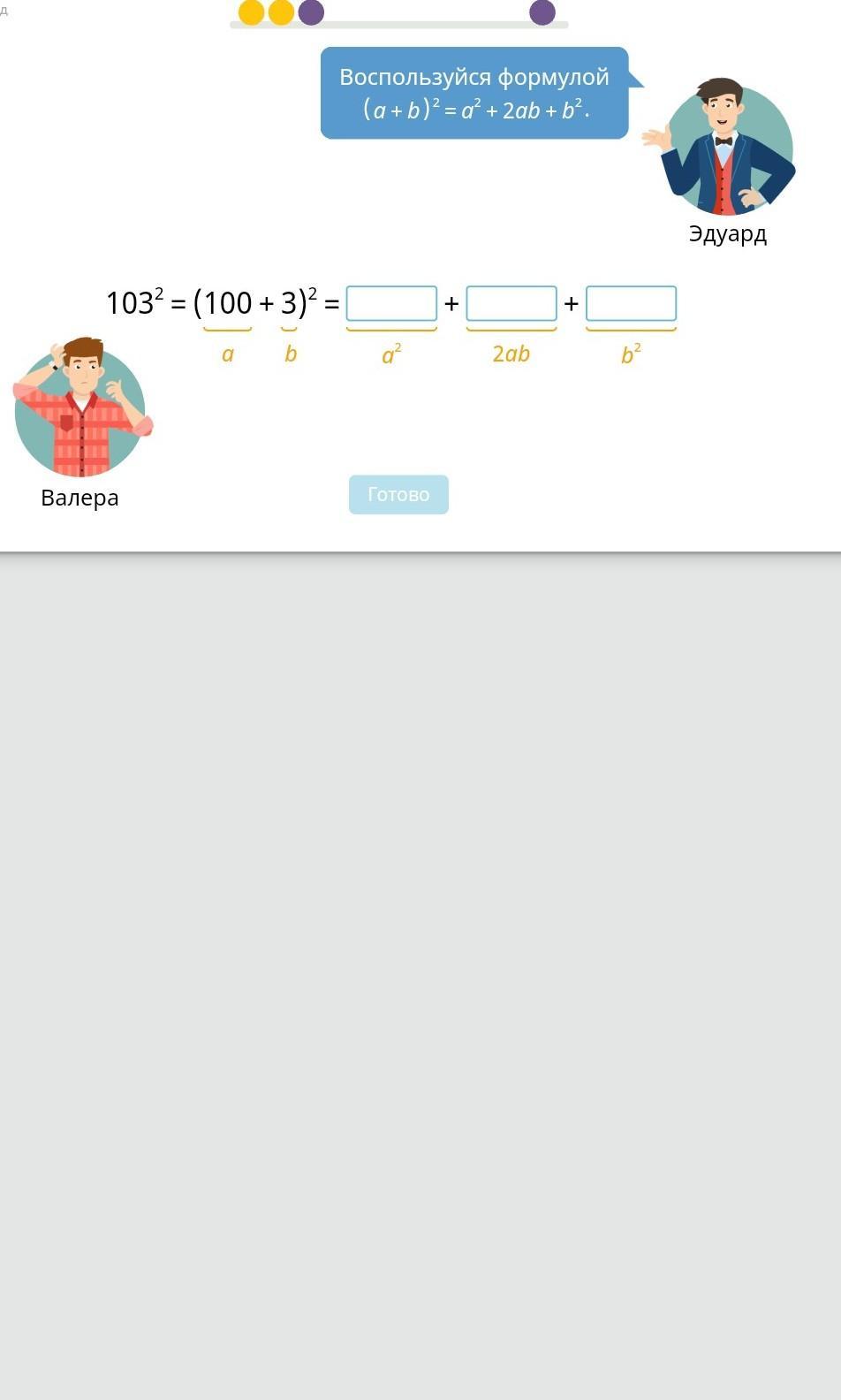Tap the Готово button
The image size is (841, 1400).
click(398, 494)
